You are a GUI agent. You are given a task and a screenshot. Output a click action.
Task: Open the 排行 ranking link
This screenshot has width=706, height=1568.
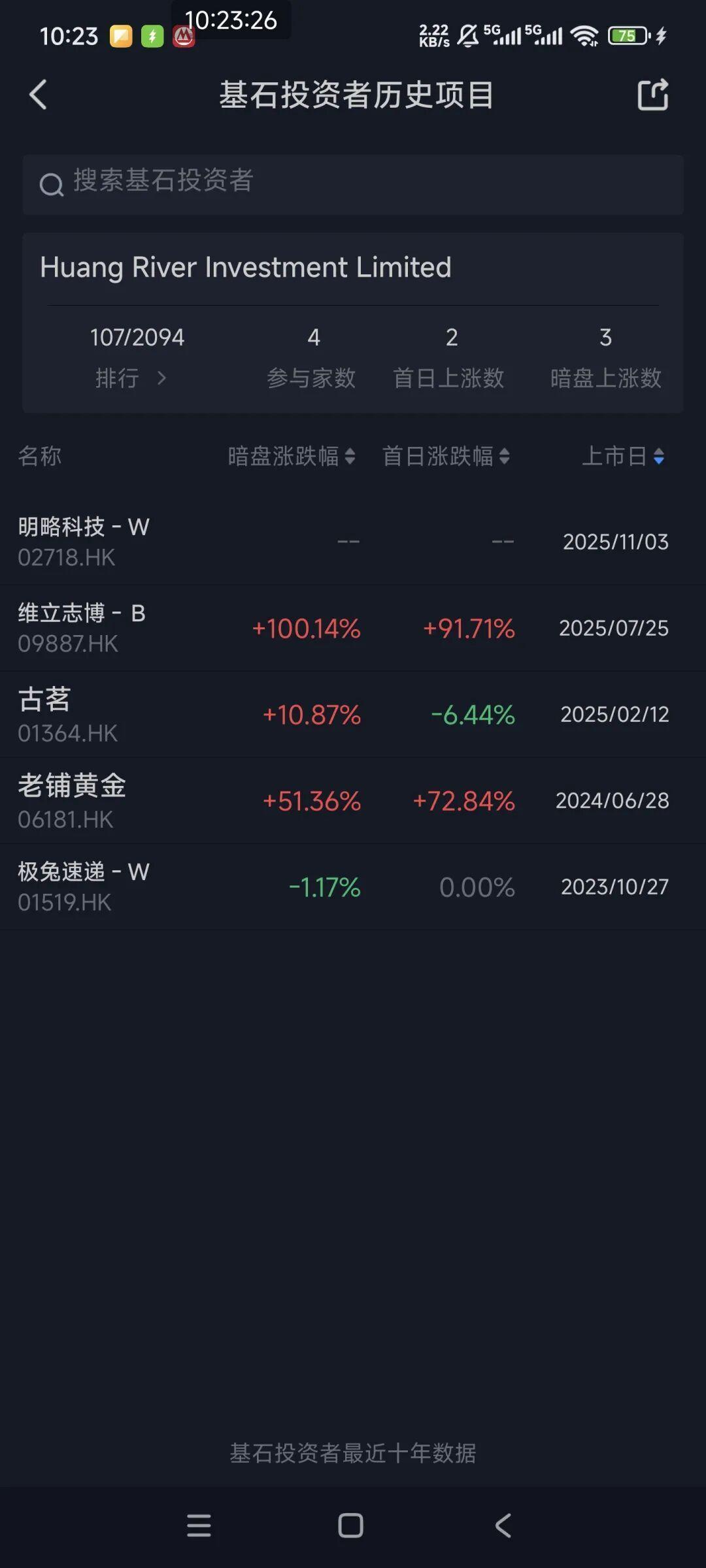pyautogui.click(x=131, y=378)
